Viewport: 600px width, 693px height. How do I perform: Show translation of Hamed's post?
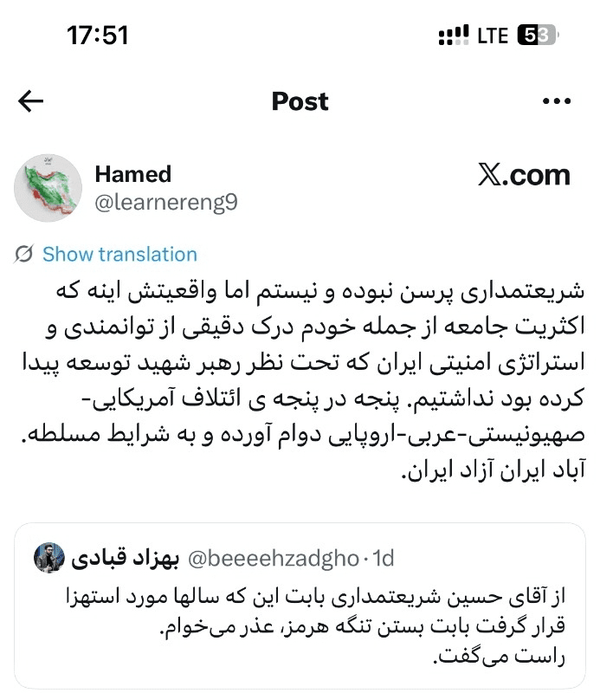(x=119, y=254)
